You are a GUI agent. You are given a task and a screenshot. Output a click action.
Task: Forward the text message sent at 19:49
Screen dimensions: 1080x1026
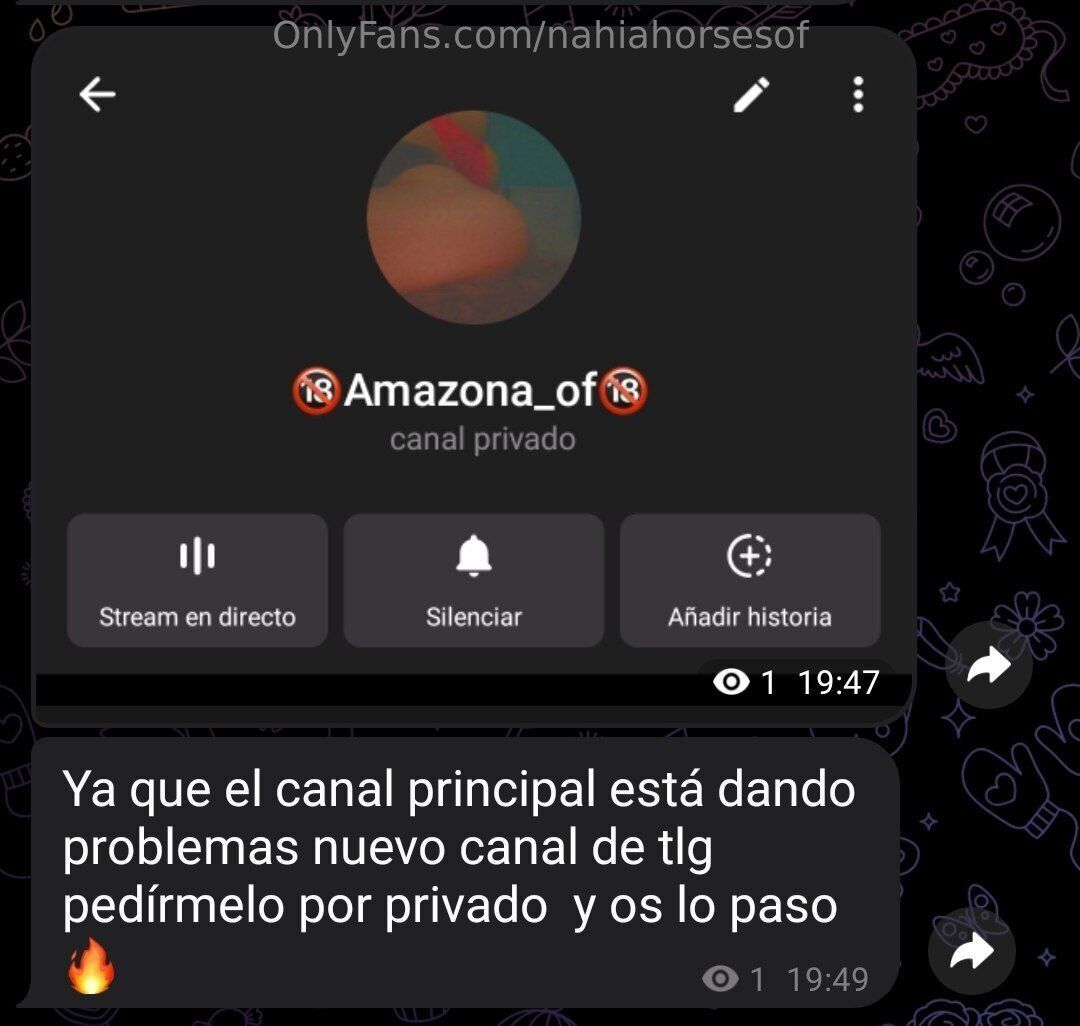[971, 951]
